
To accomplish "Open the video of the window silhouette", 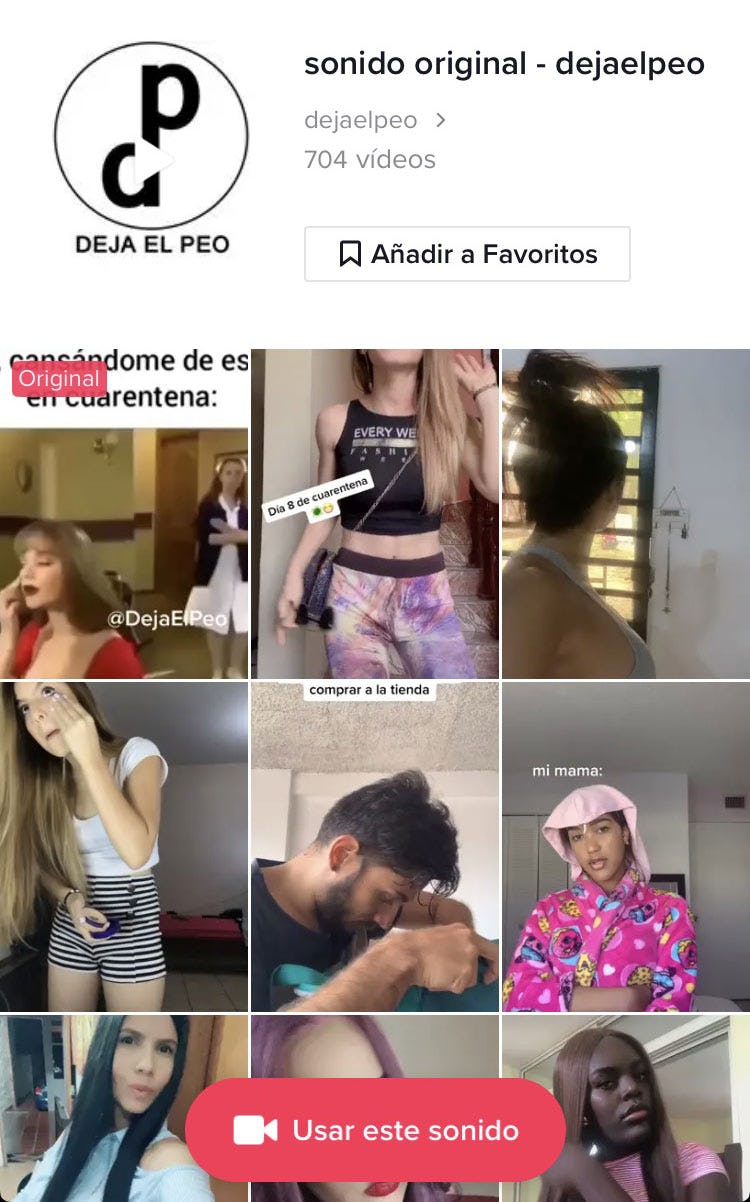I will coord(626,514).
